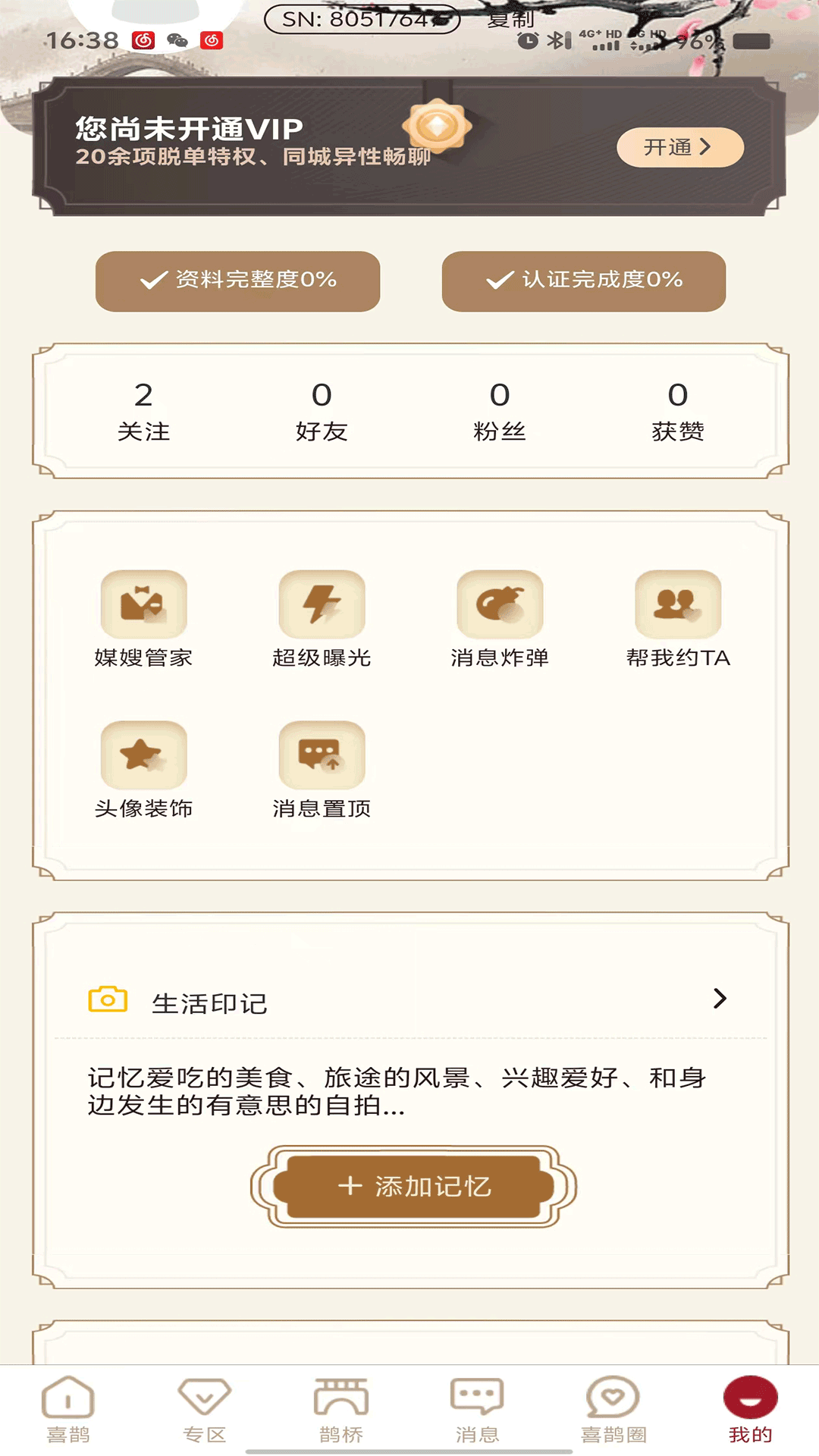Image resolution: width=819 pixels, height=1456 pixels.
Task: Tap the 开通 VIP button
Action: pyautogui.click(x=679, y=147)
